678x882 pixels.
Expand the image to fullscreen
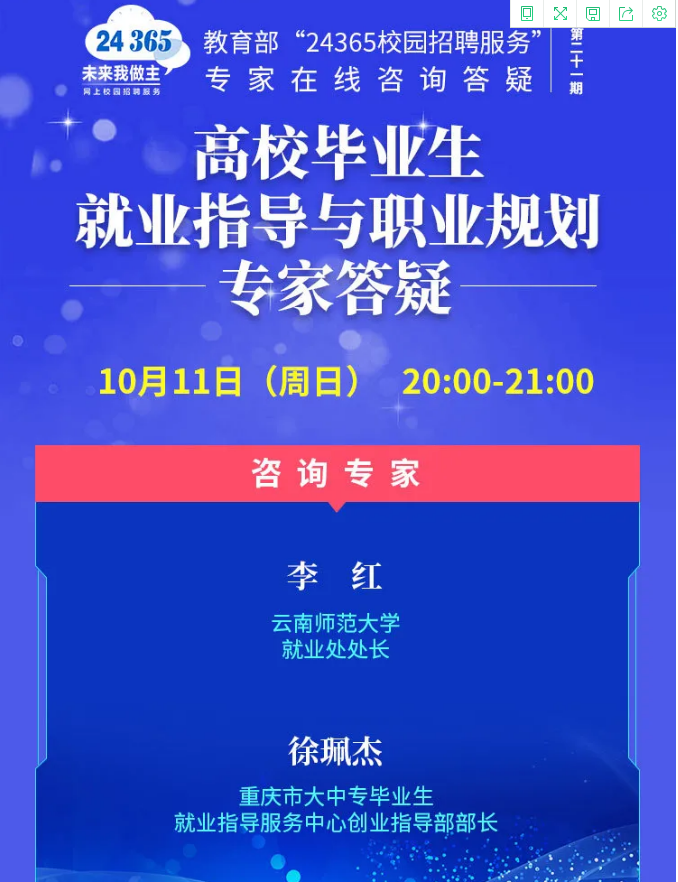coord(560,13)
